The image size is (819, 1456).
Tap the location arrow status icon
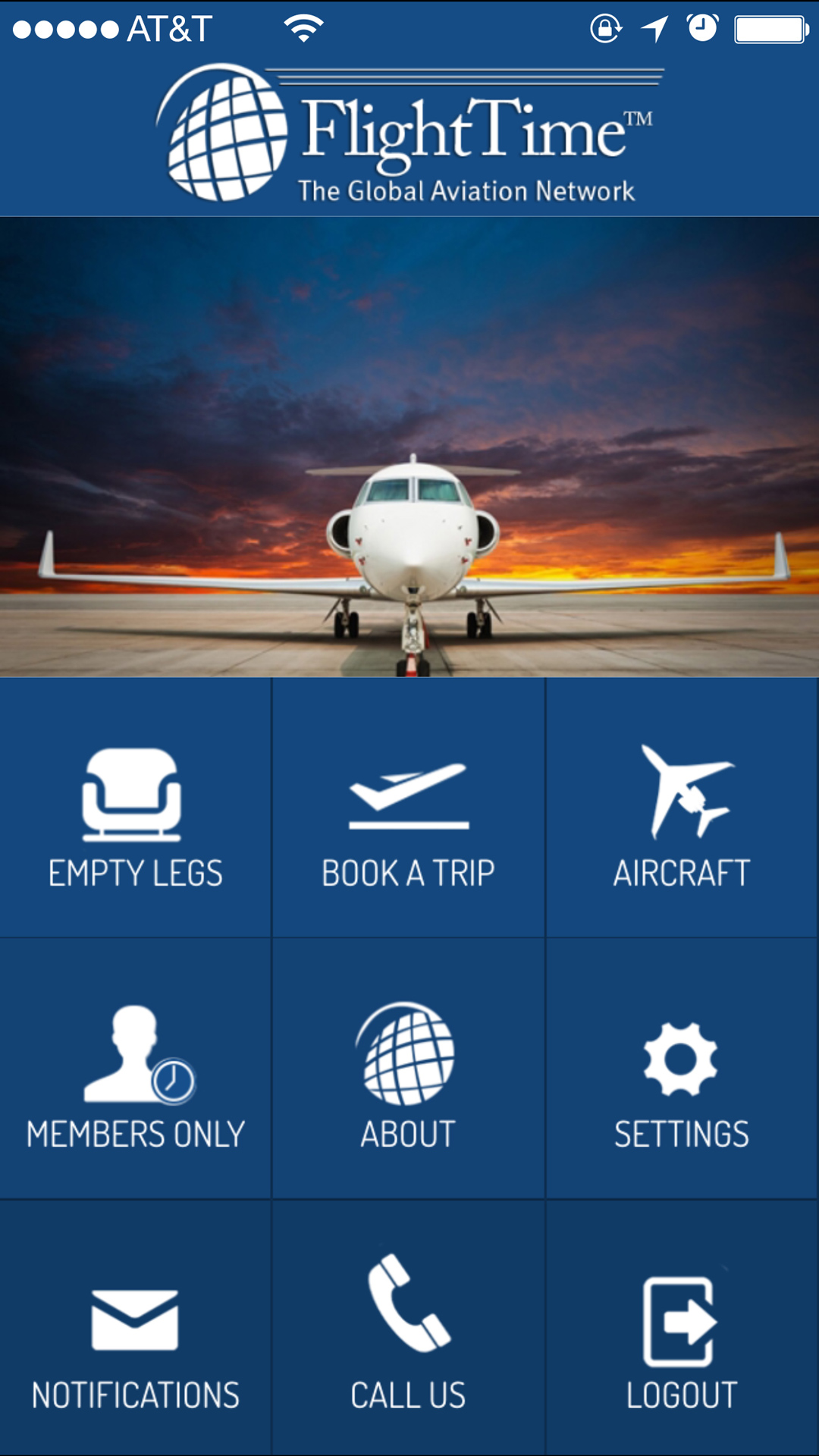coord(654,29)
